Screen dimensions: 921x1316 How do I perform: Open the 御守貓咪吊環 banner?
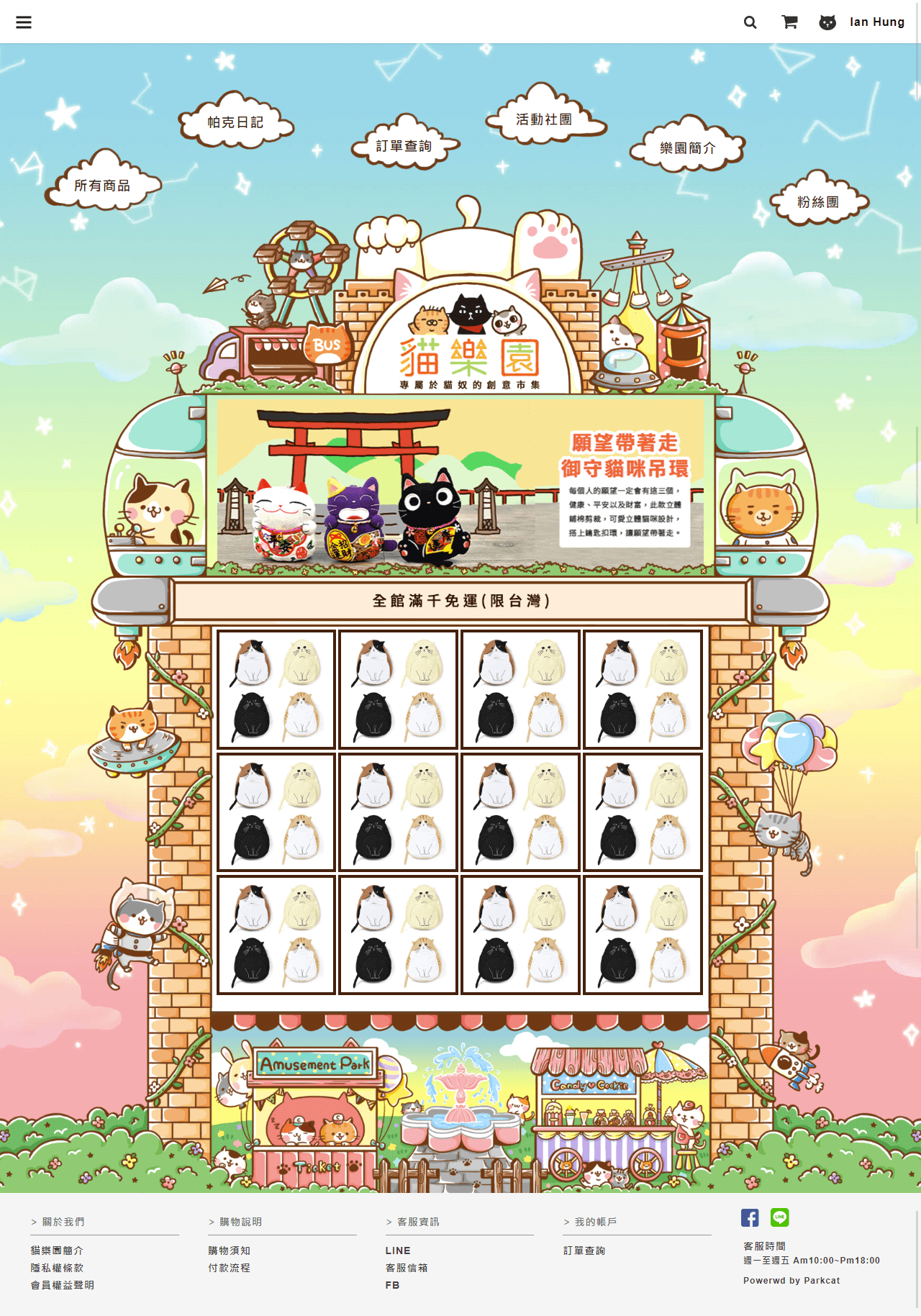[x=460, y=482]
